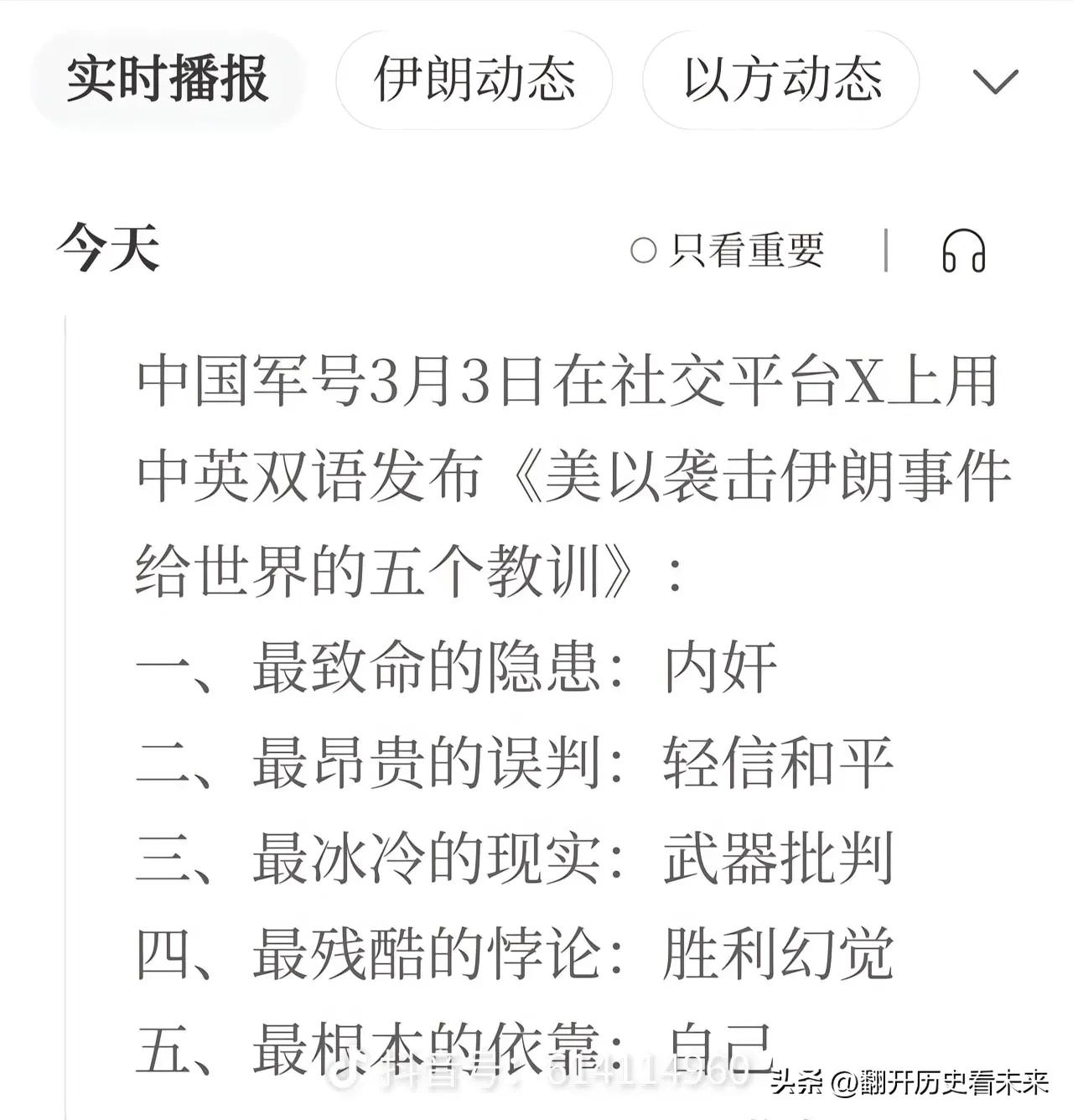Viewport: 1073px width, 1120px height.
Task: Click the divider between filter and headphones
Action: pos(887,248)
